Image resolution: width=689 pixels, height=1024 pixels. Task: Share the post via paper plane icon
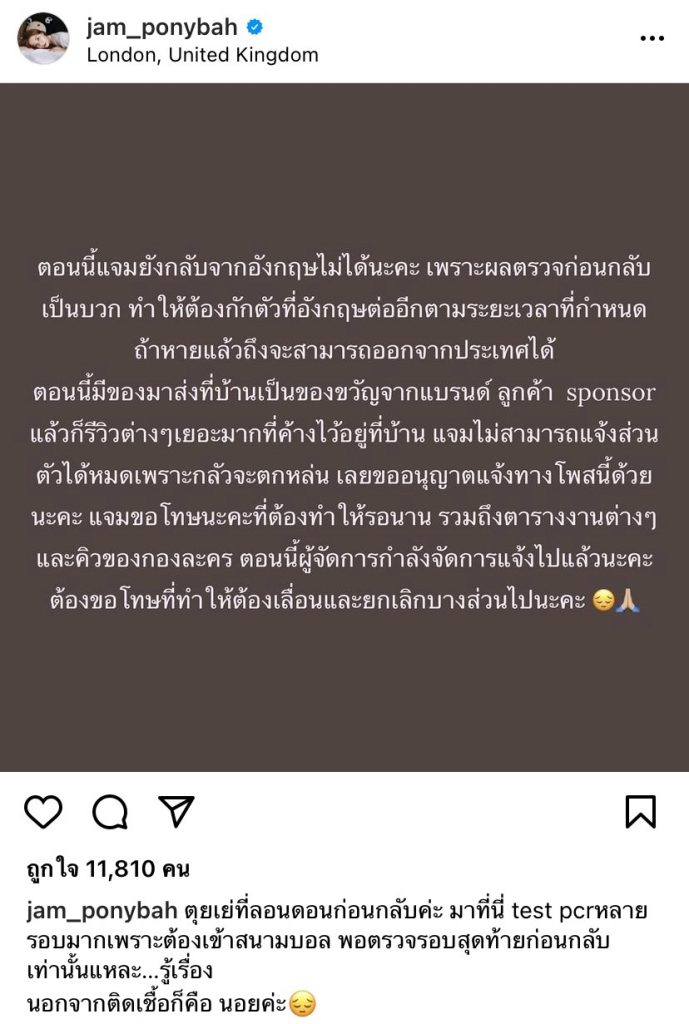pyautogui.click(x=176, y=811)
